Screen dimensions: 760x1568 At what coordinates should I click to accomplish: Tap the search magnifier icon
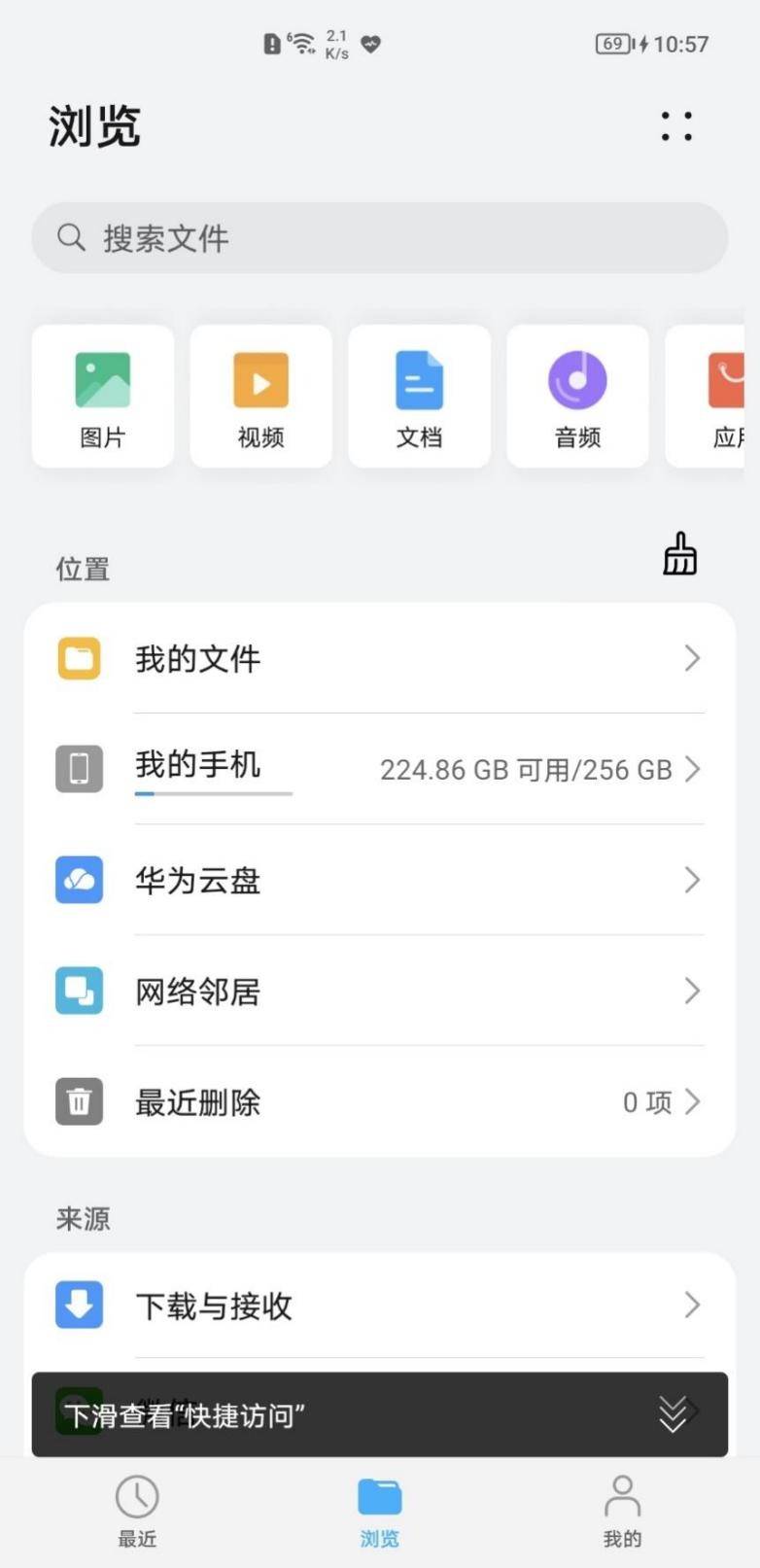point(70,237)
